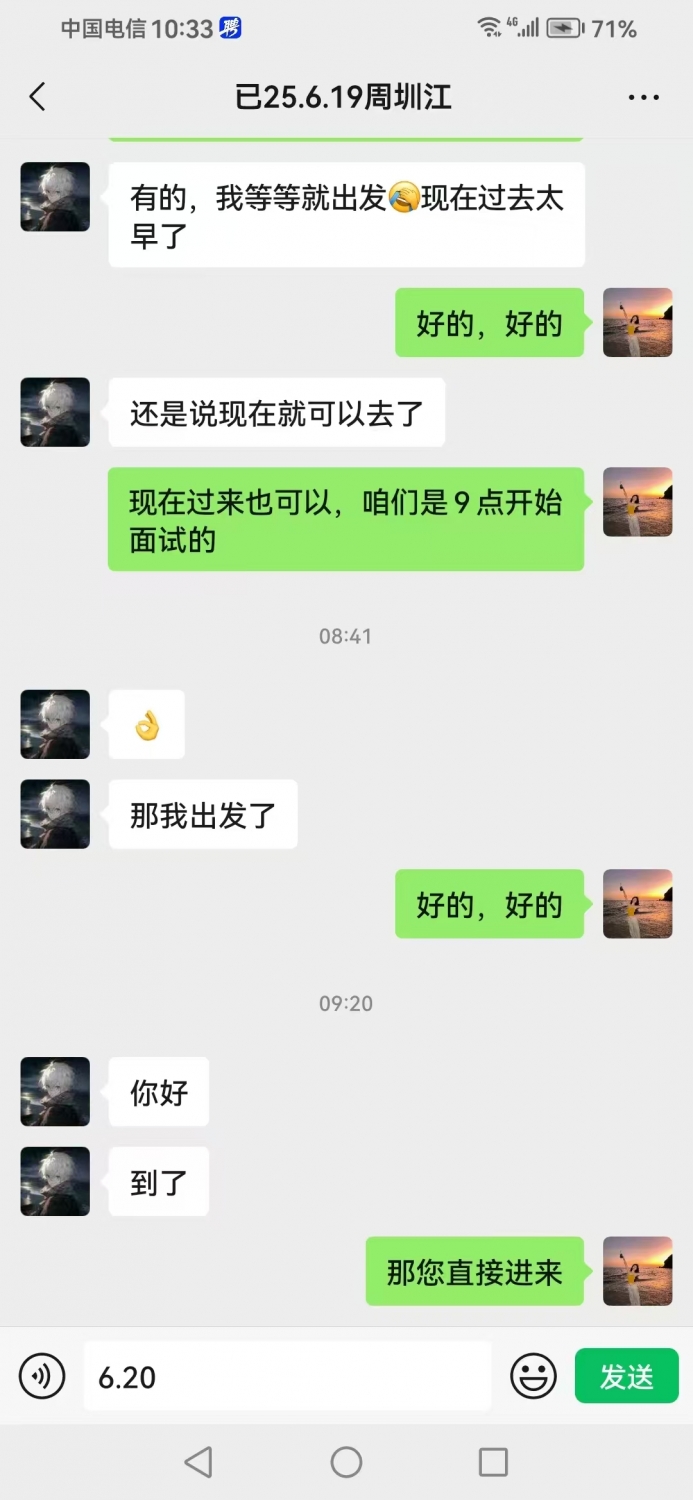
Task: Open the contact's avatar beside 到了
Action: point(55,1181)
